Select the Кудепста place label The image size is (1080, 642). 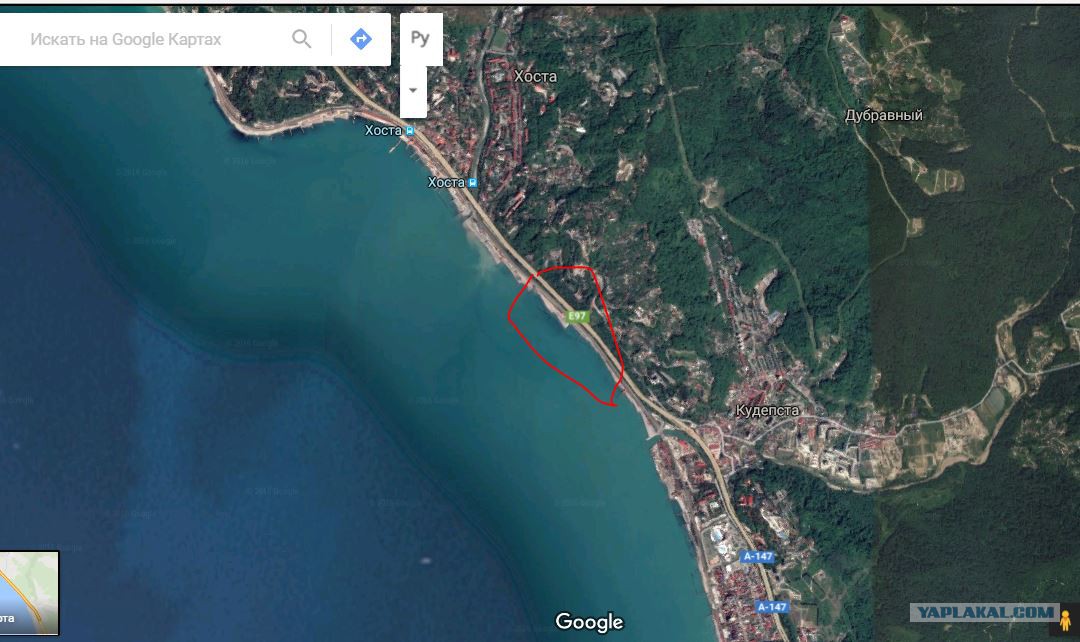pyautogui.click(x=765, y=410)
